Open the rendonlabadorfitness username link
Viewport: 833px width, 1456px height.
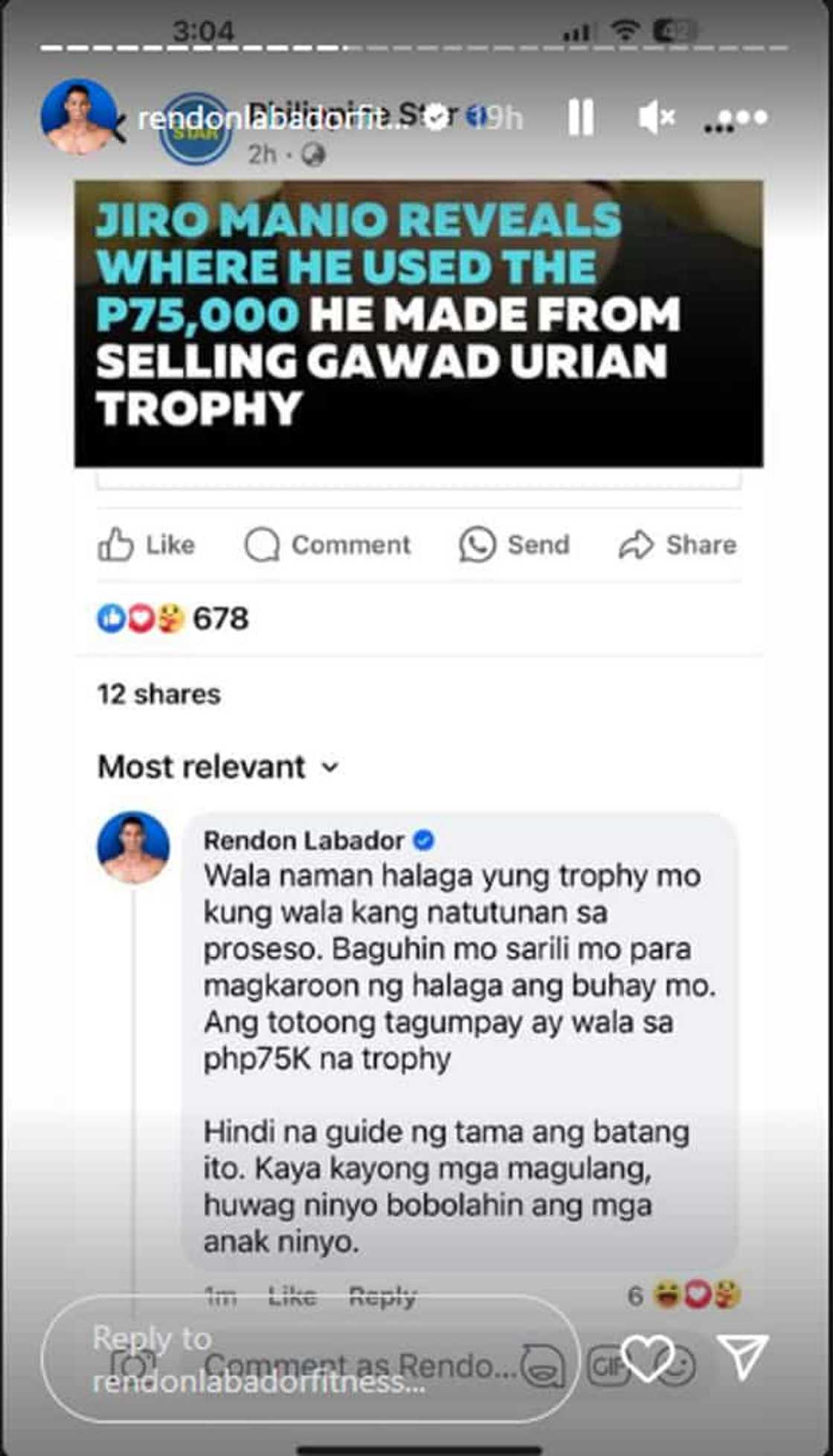point(272,118)
